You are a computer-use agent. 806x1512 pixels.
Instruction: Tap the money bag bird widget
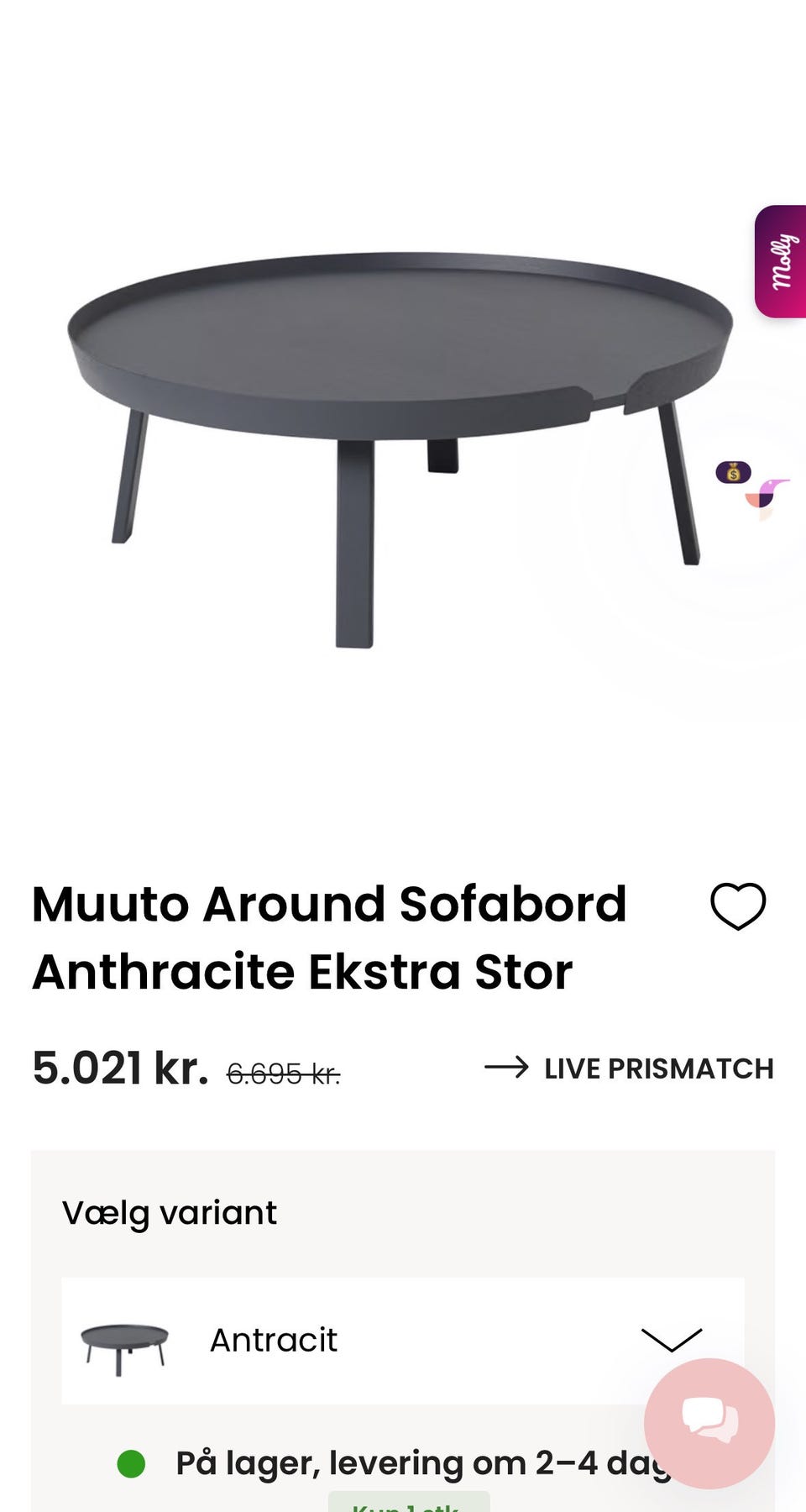[x=755, y=487]
